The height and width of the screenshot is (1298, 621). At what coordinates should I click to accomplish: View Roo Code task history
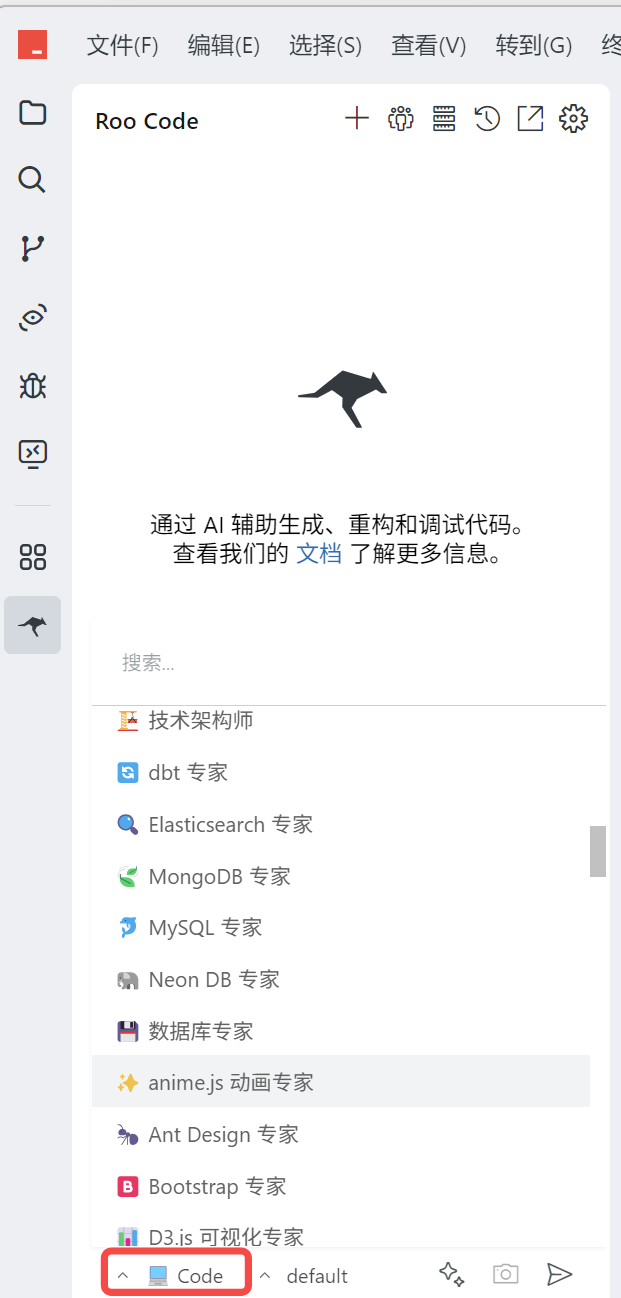487,120
